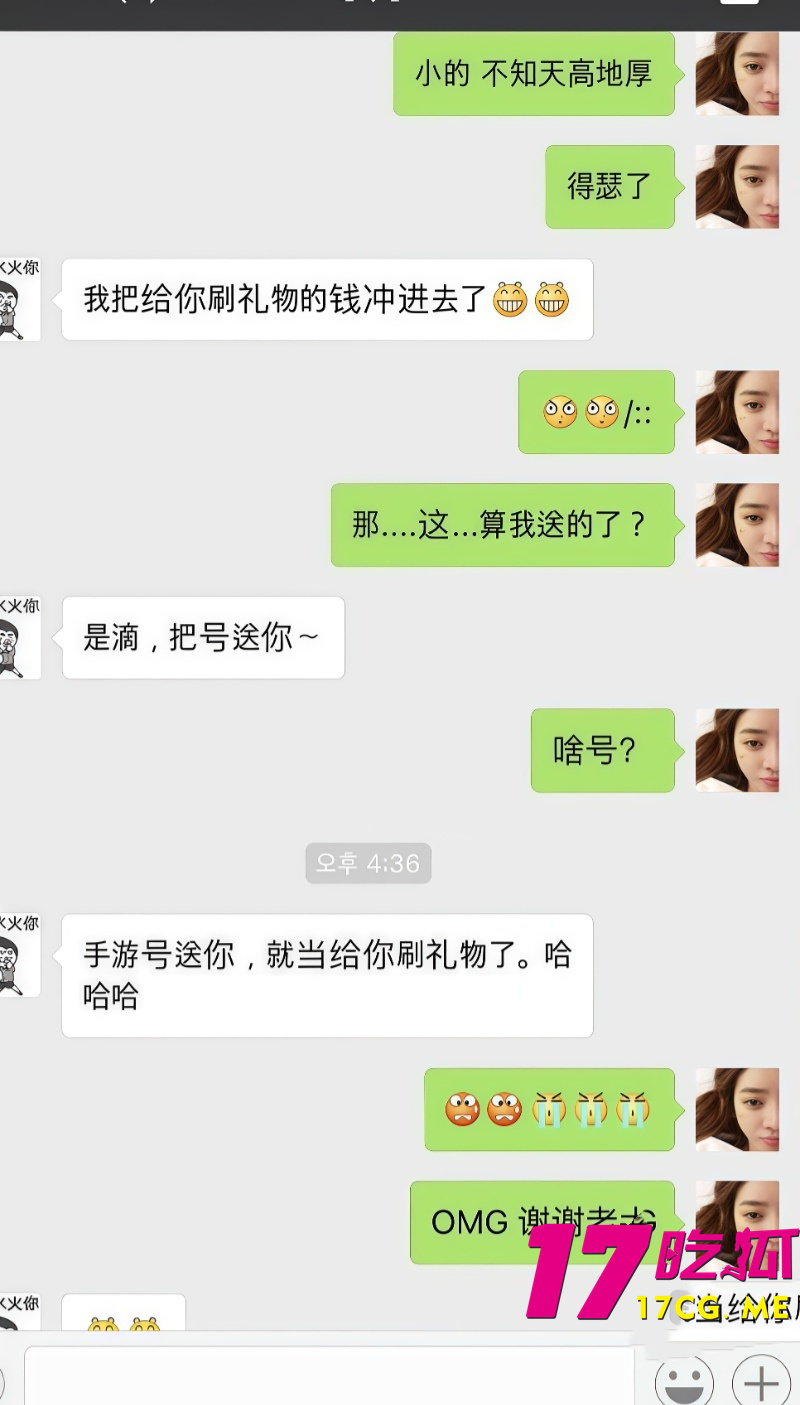Click the grinning emoji in the gift money message
This screenshot has height=1405, width=800.
point(512,299)
